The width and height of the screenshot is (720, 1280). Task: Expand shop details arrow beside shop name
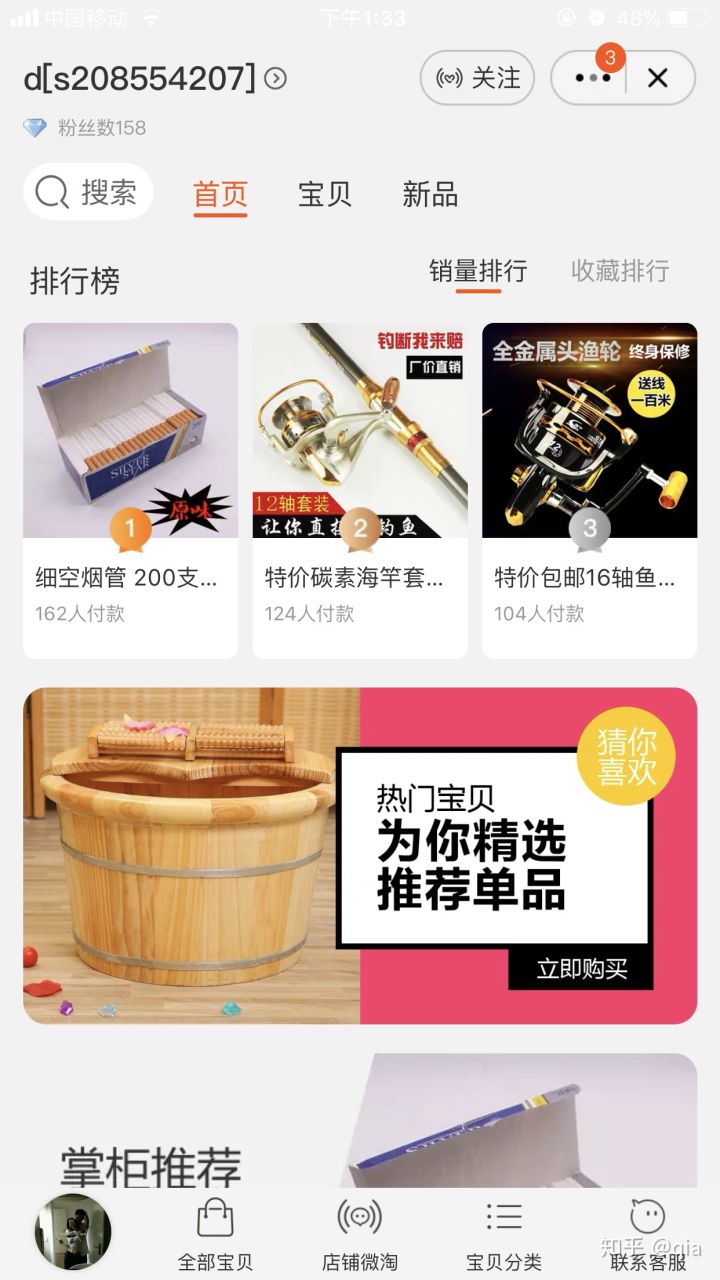click(275, 79)
